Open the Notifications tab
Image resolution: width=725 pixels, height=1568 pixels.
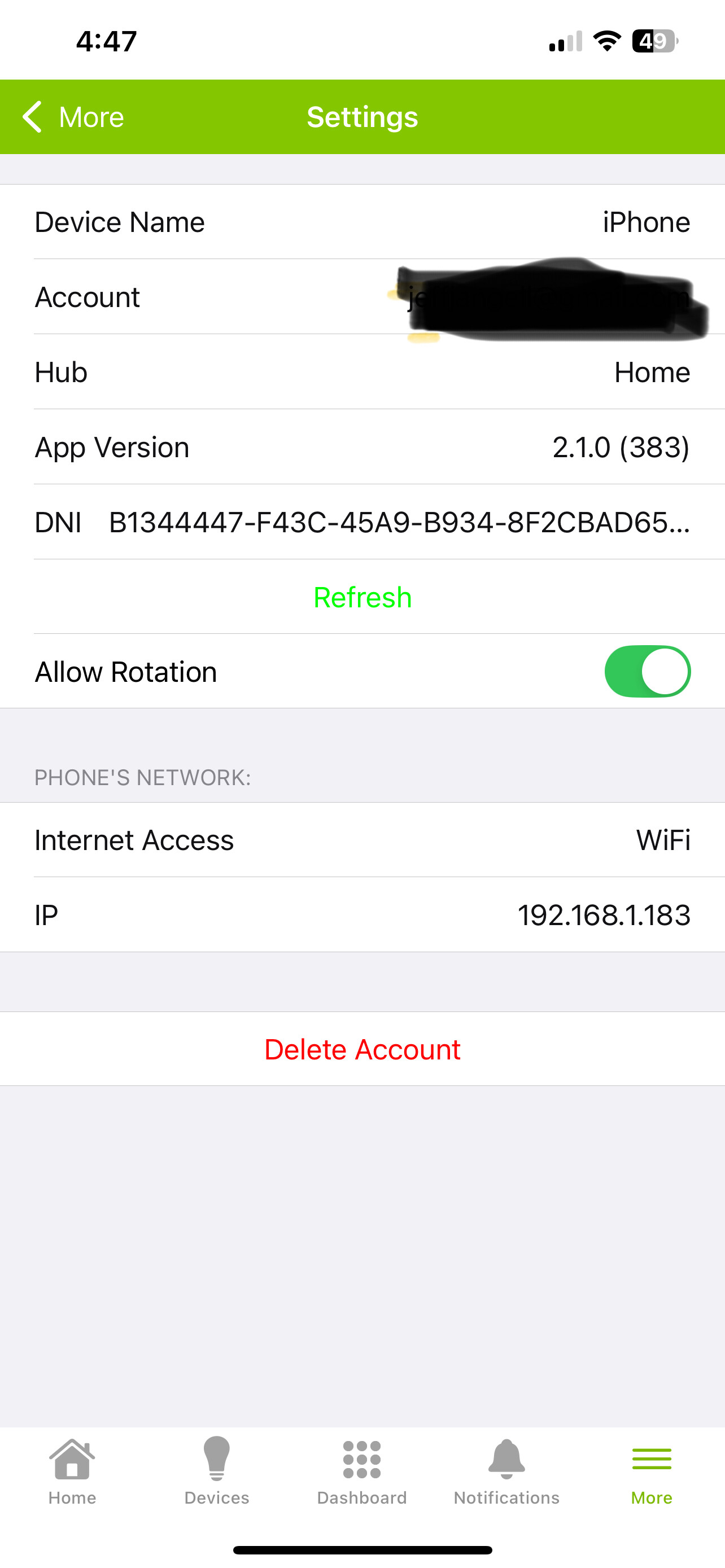pos(506,1470)
